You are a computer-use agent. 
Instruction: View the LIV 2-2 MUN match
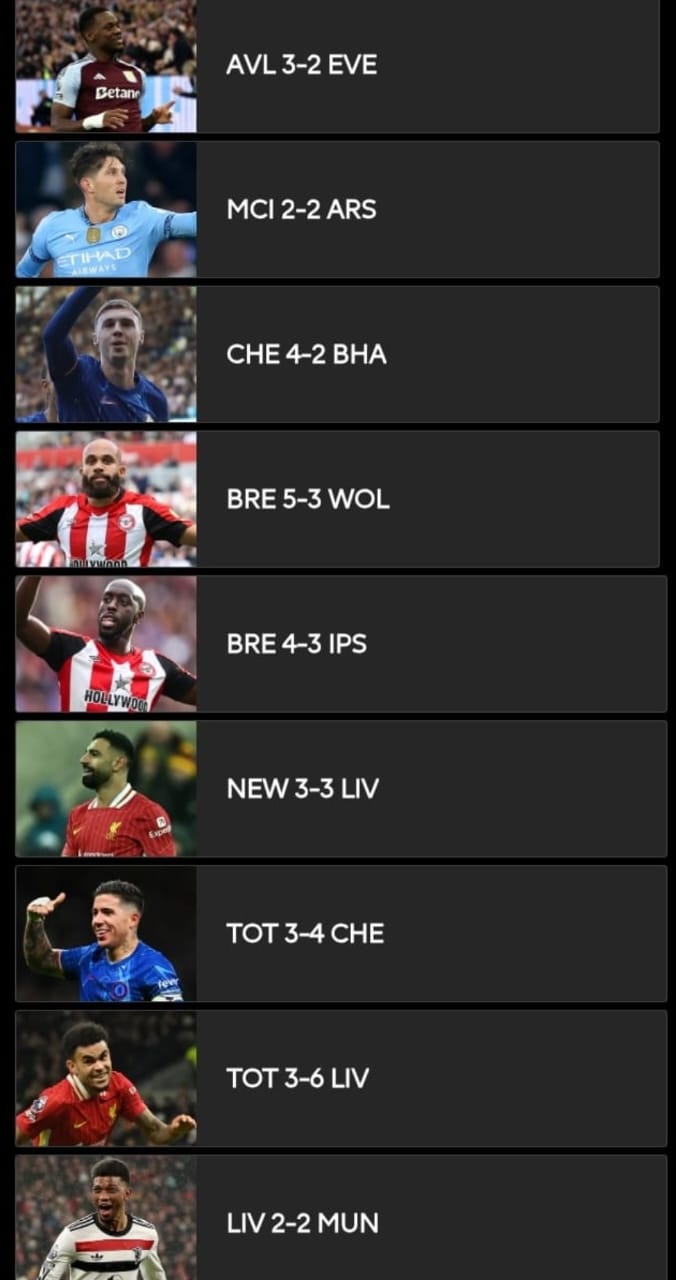(340, 1222)
